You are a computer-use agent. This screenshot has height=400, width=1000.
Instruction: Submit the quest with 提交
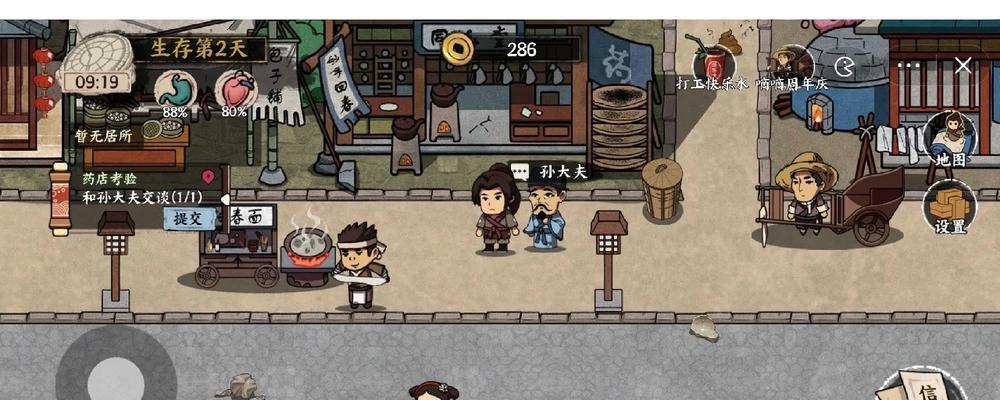click(x=190, y=218)
